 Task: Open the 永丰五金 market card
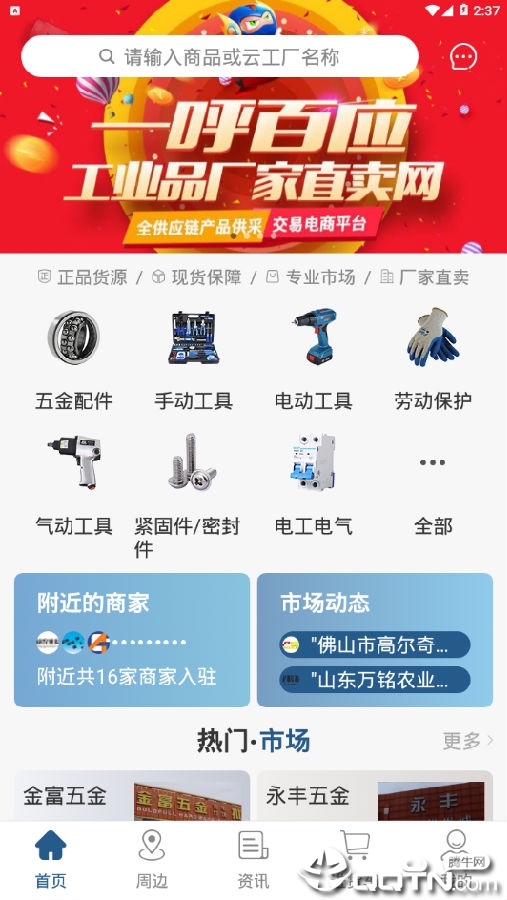pos(375,796)
